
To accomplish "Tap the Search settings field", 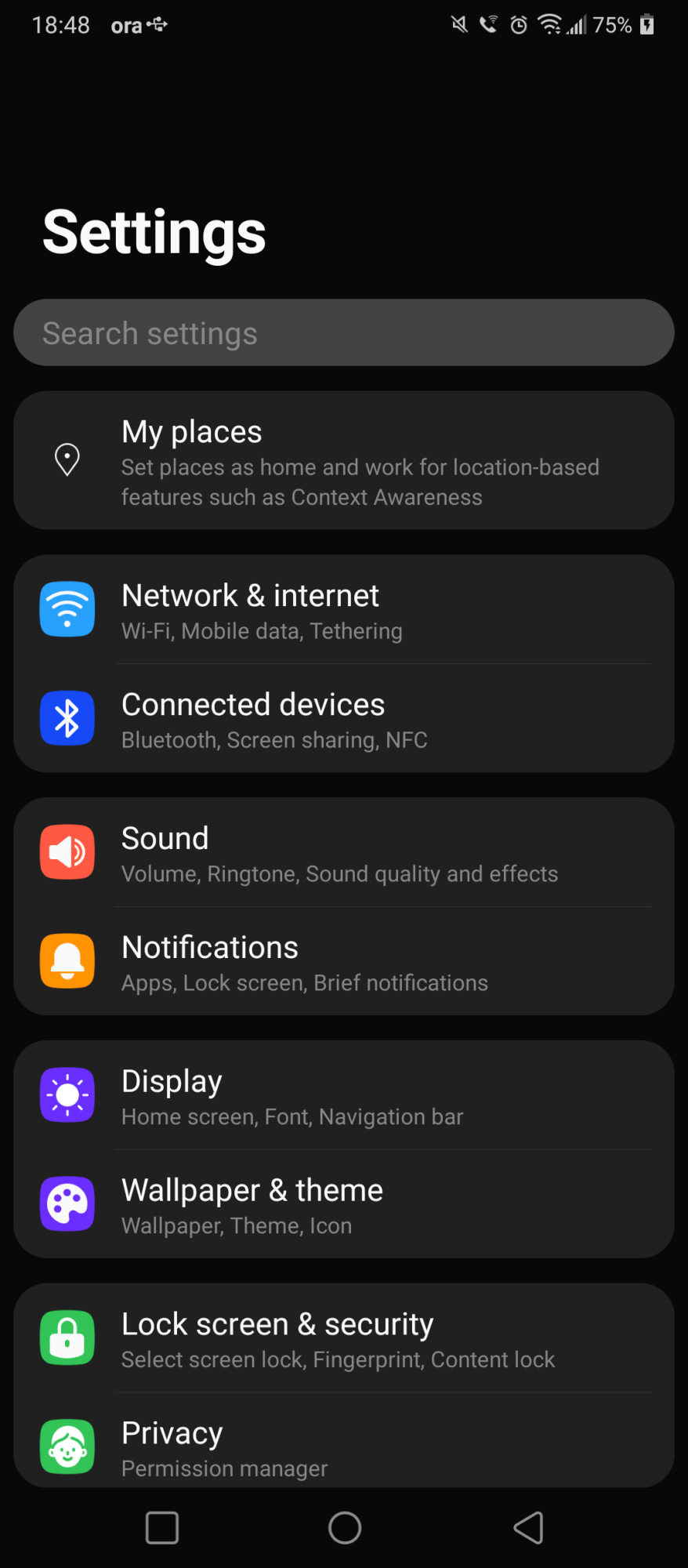I will (343, 333).
